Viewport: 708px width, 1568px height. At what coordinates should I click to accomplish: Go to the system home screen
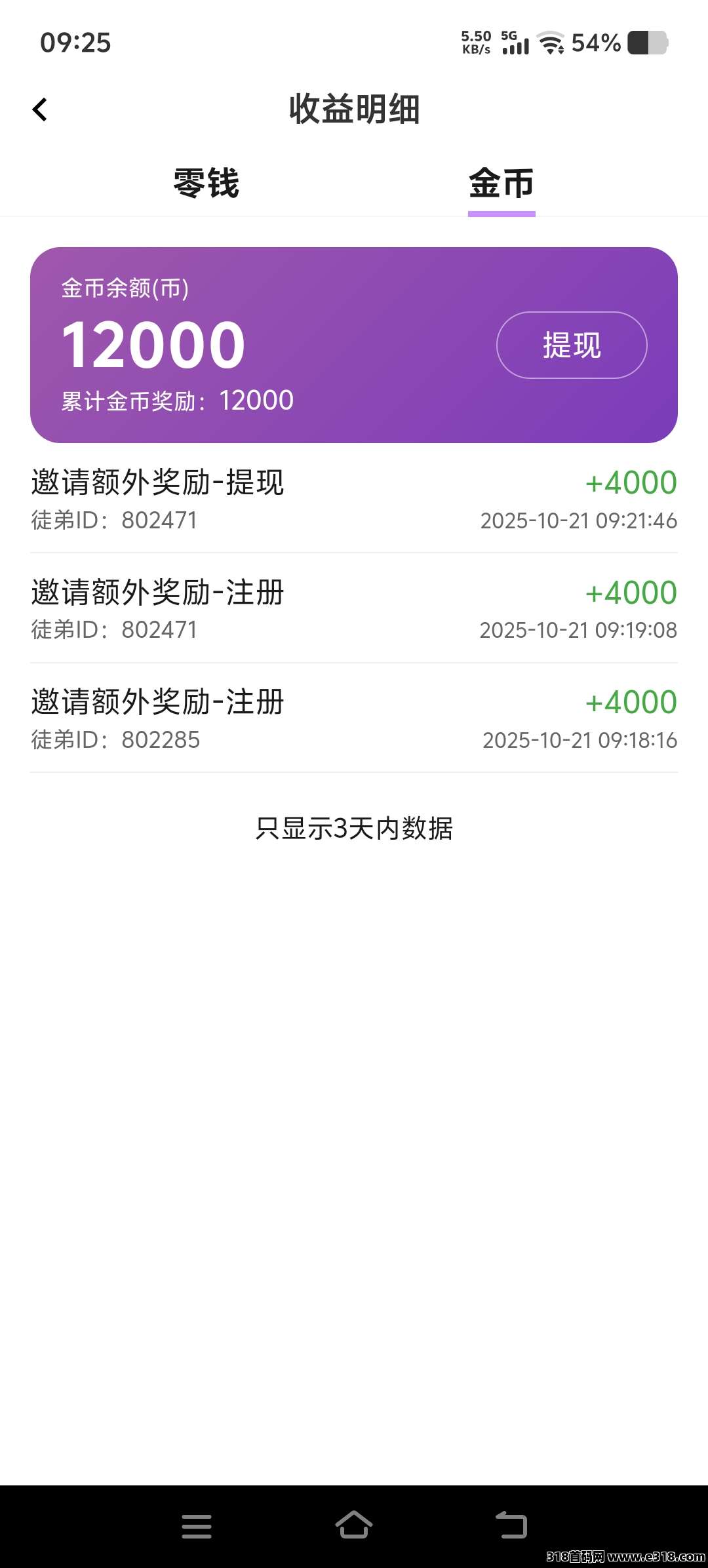tap(354, 1525)
